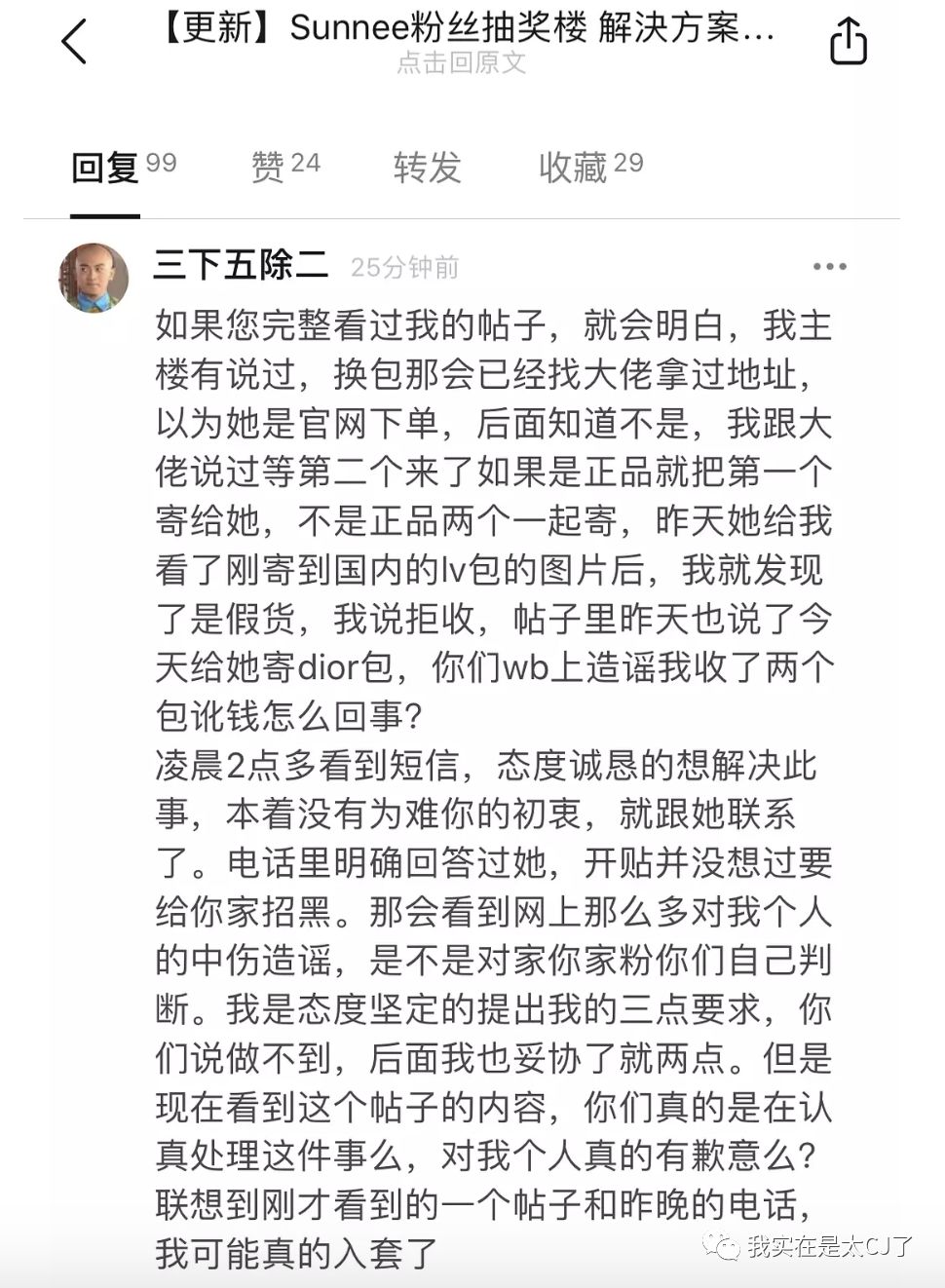Image resolution: width=945 pixels, height=1288 pixels.
Task: Switch to the 转发 tab
Action: point(426,168)
